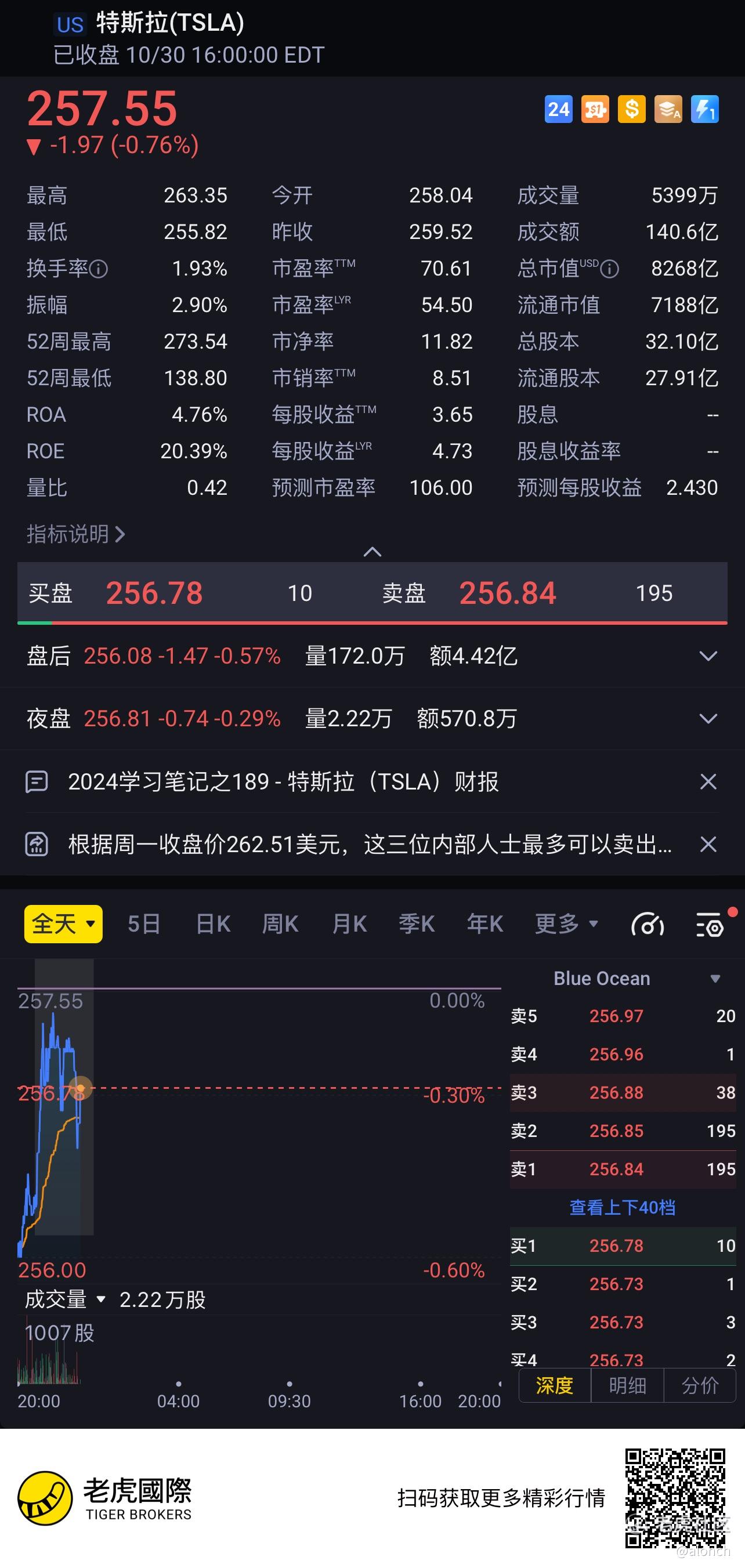Switch to the 5日 chart

(x=144, y=924)
